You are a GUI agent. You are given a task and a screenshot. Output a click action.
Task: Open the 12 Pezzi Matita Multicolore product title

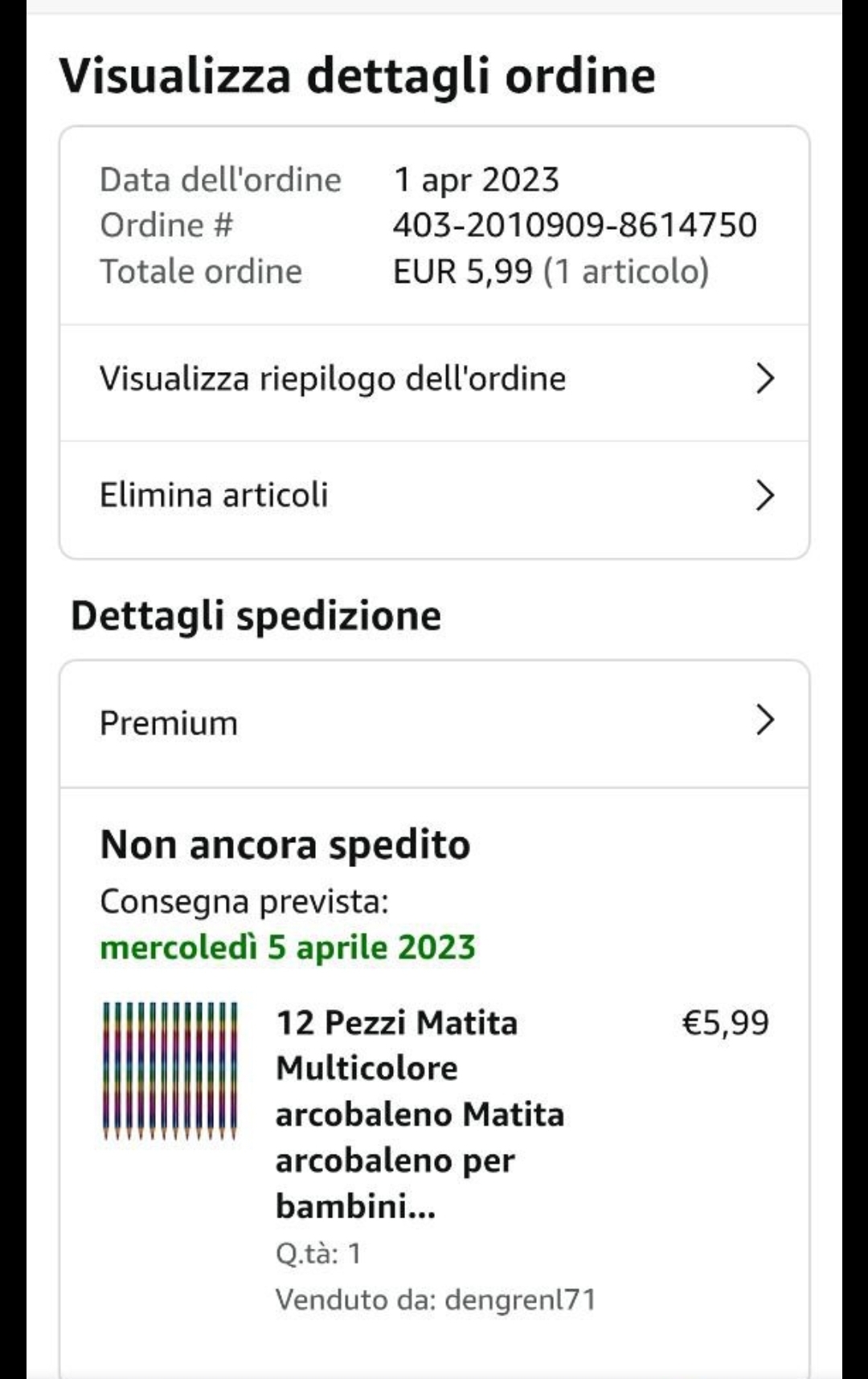point(420,1114)
